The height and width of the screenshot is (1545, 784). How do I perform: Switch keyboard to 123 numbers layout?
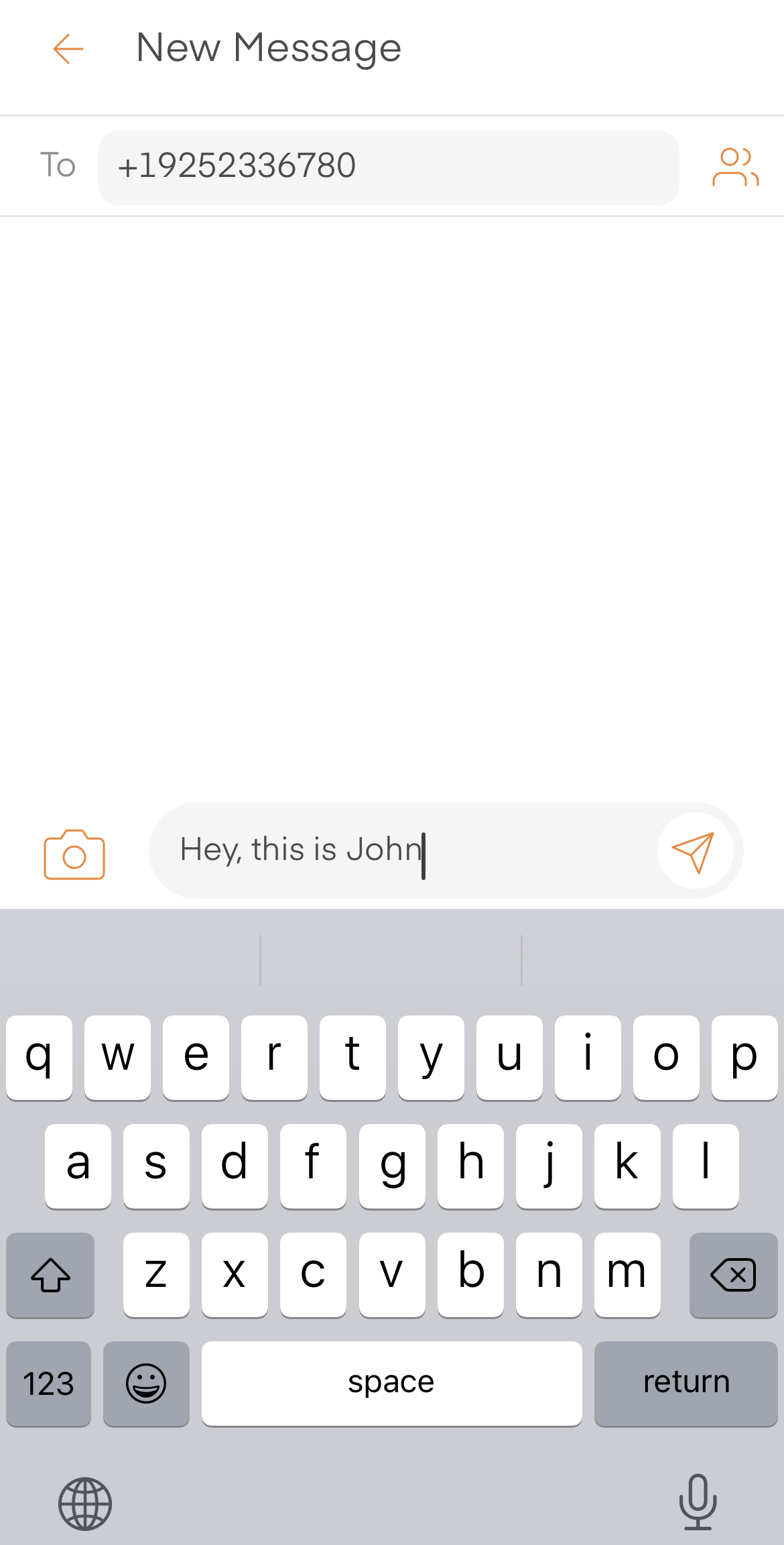pyautogui.click(x=48, y=1383)
